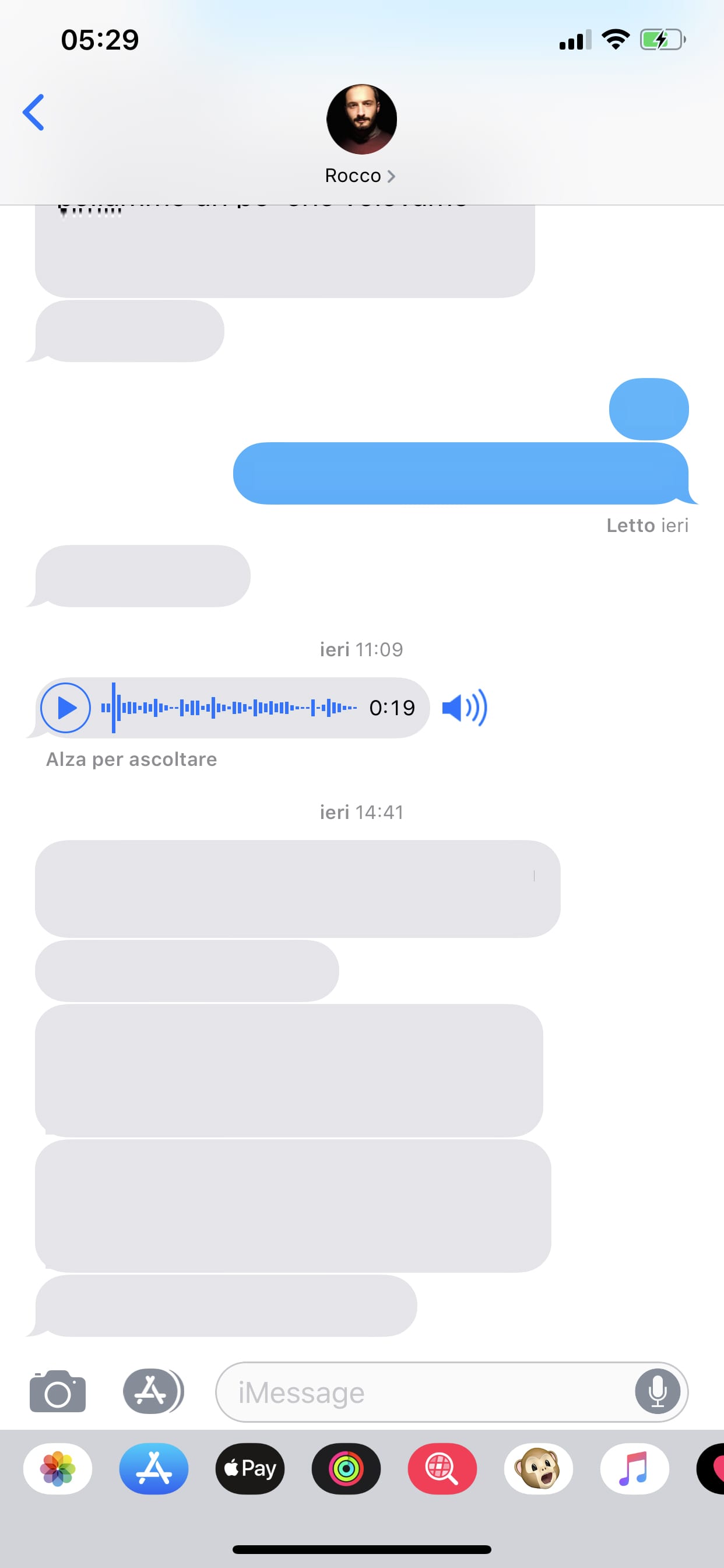Screen dimensions: 724x1568
Task: Focus the iMessage text field
Action: 426,1392
